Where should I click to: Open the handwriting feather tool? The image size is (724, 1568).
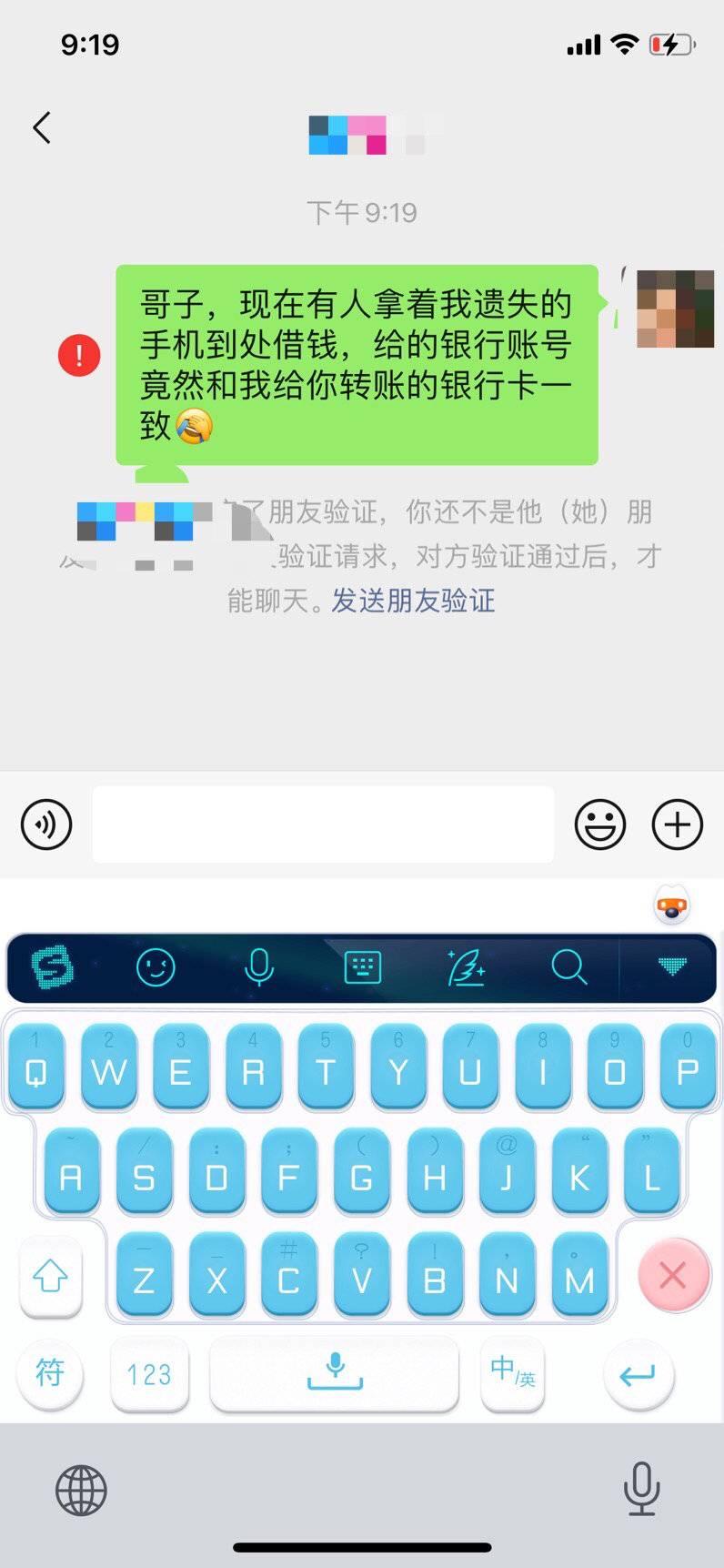point(467,967)
